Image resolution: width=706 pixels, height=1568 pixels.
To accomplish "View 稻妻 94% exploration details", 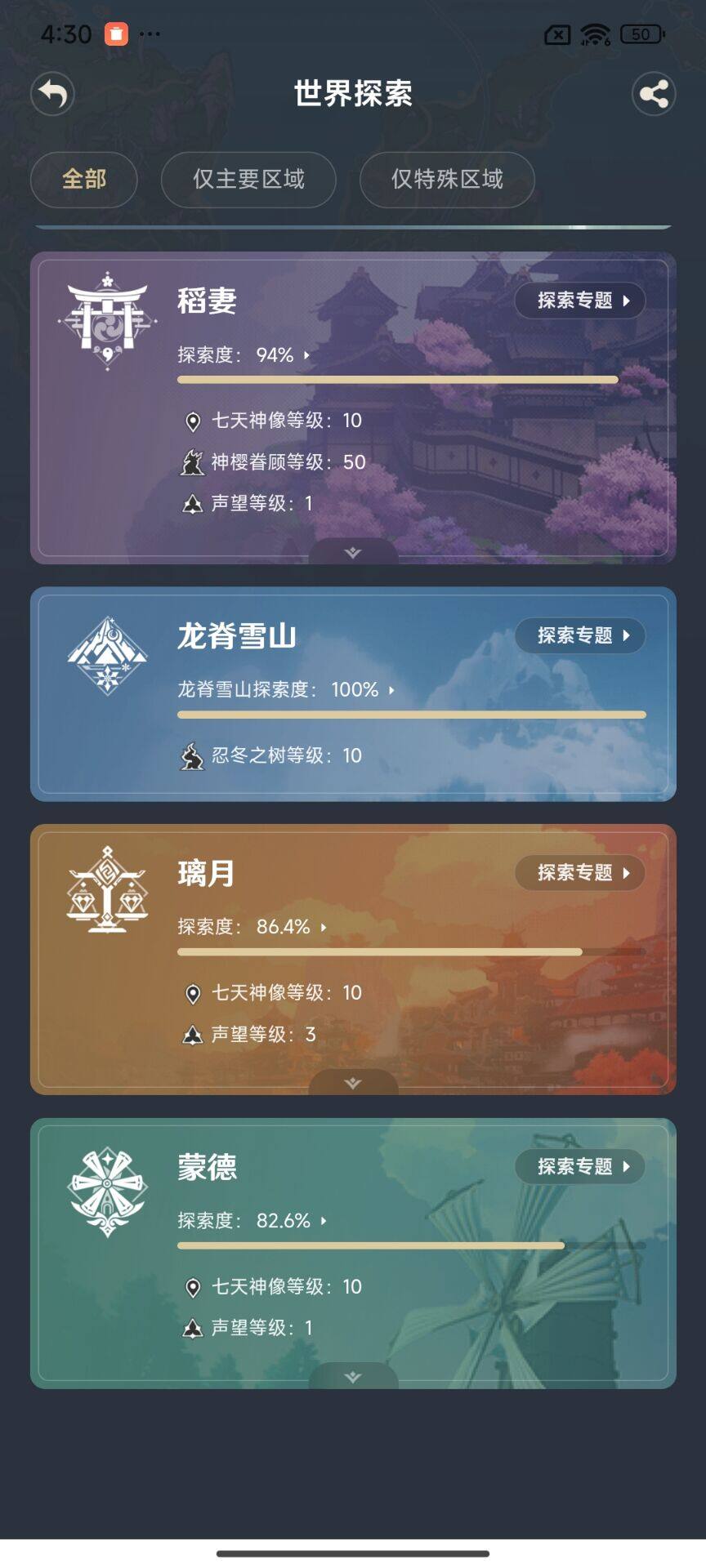I will (245, 355).
